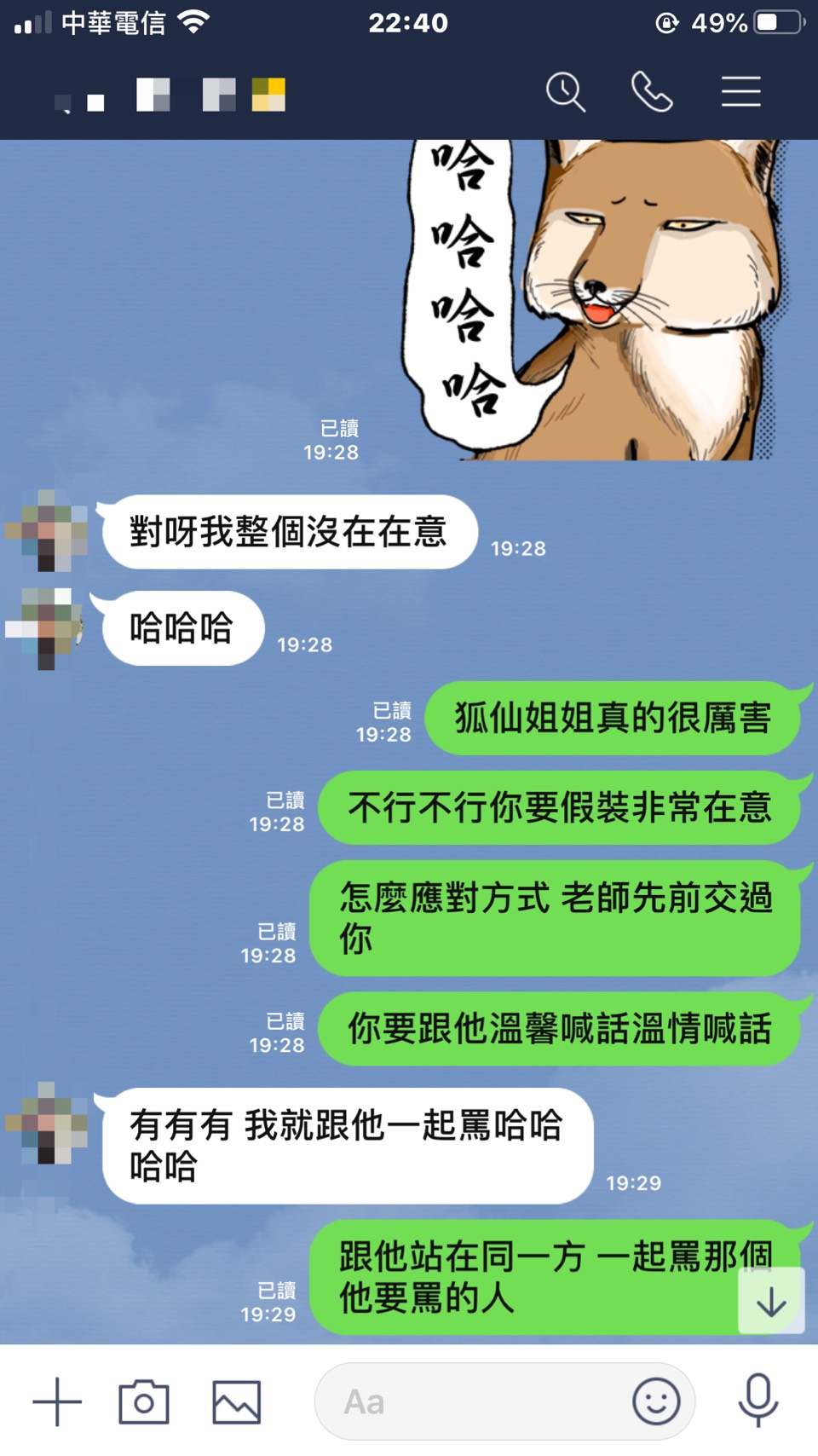Jump to latest message arrow
This screenshot has width=818, height=1456.
(771, 1301)
